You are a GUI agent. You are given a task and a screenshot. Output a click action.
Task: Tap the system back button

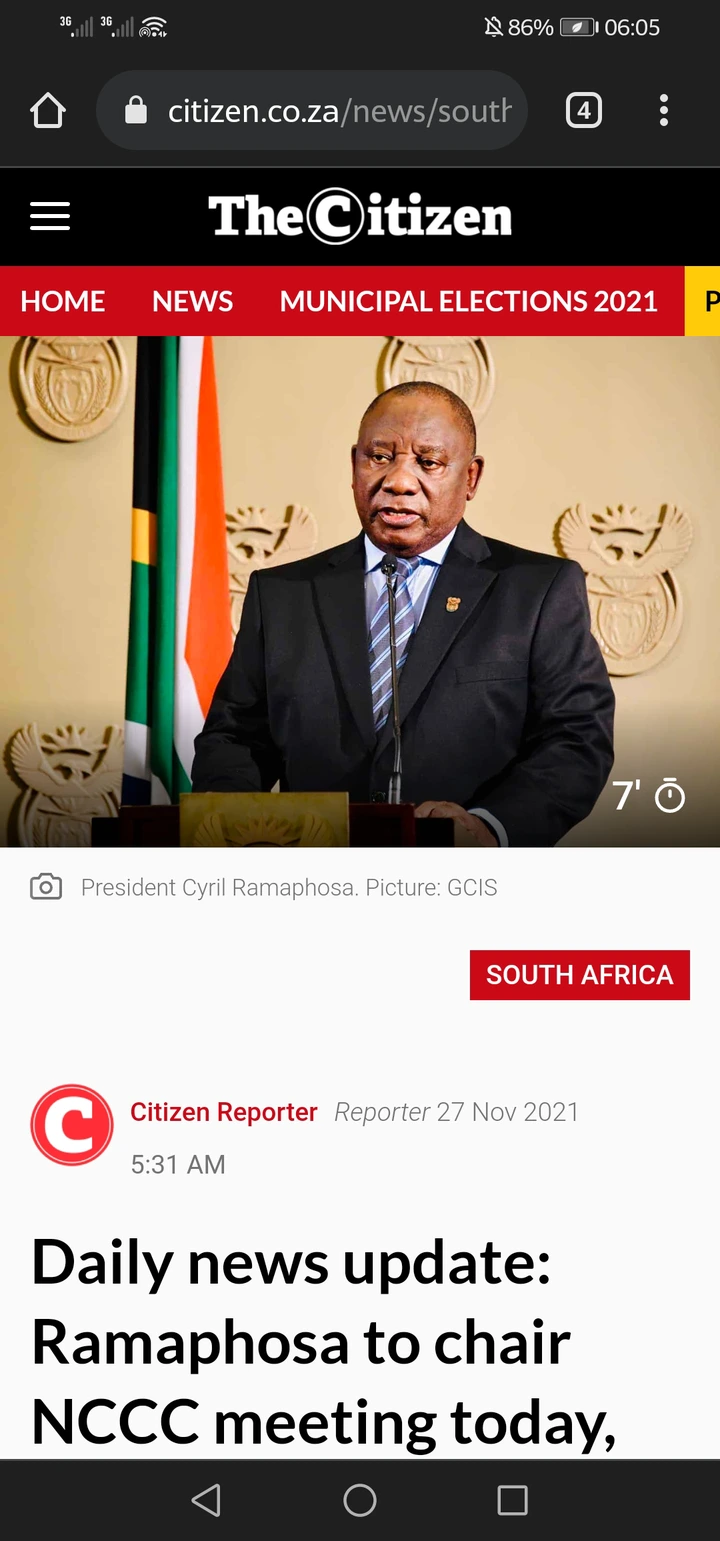click(x=206, y=1499)
